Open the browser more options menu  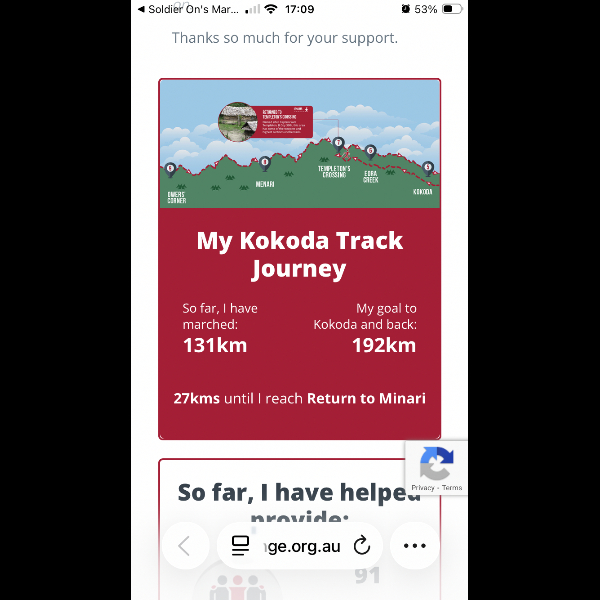[414, 546]
